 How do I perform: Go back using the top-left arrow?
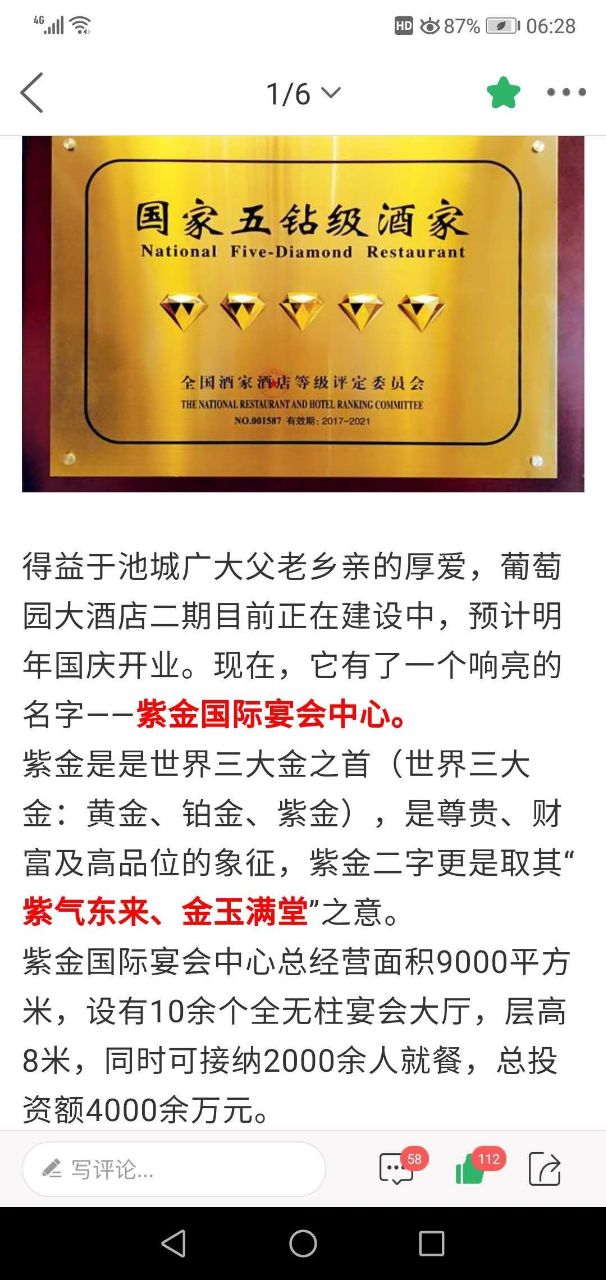(32, 93)
